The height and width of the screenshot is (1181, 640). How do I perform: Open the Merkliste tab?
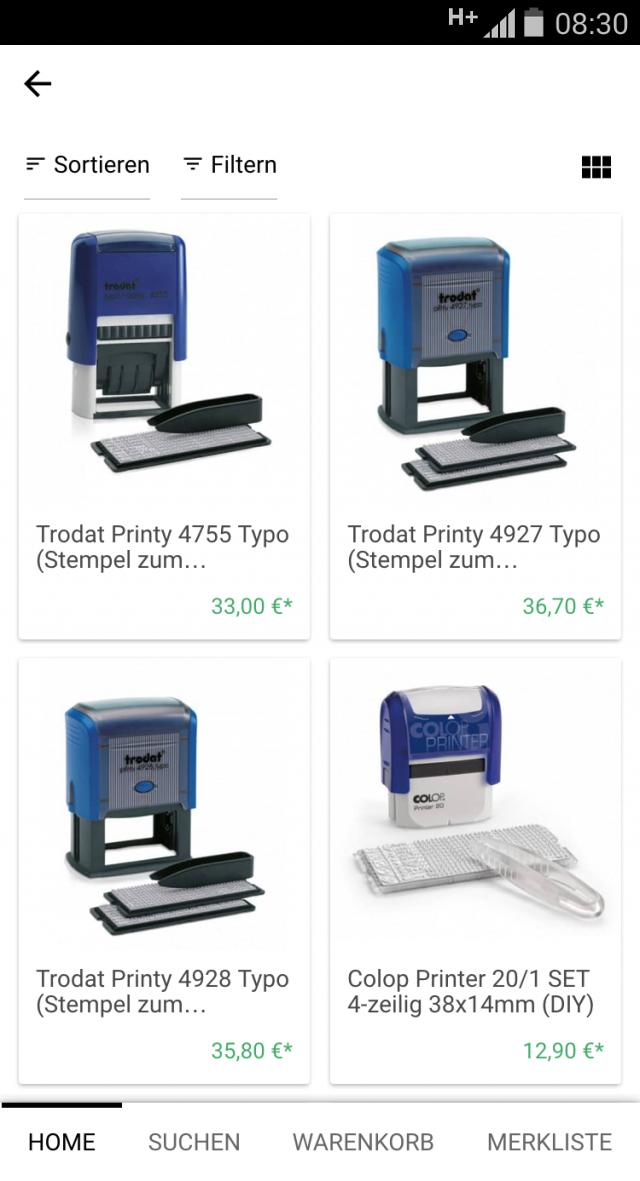point(549,1142)
